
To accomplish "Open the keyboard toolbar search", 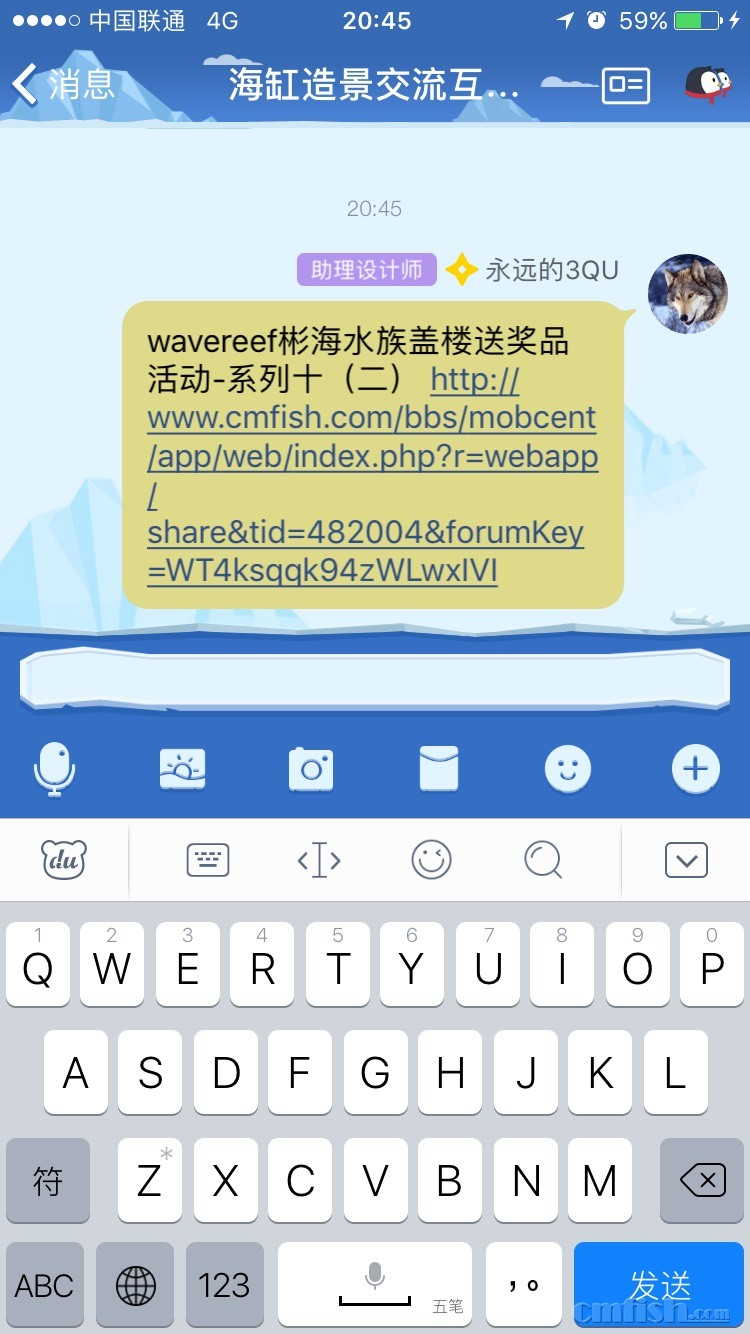I will coord(543,859).
